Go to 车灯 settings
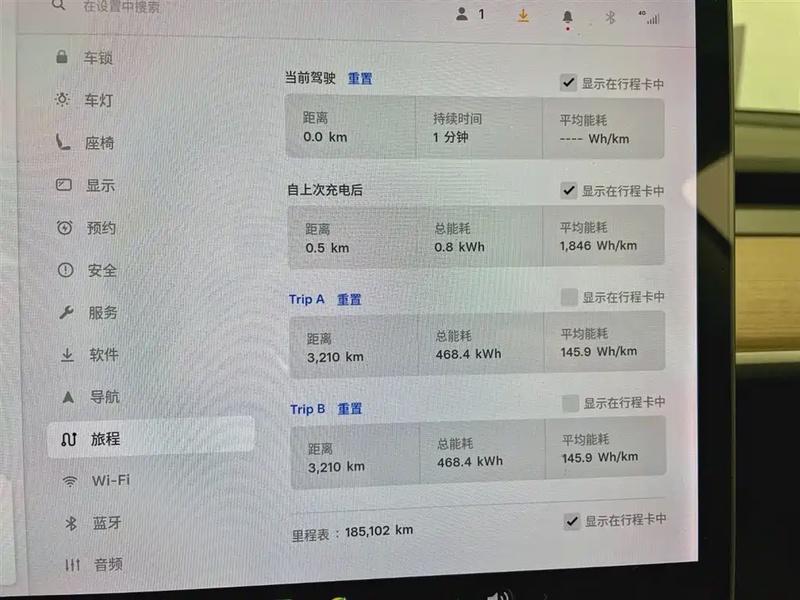Screen dimensions: 800x600 pos(98,100)
